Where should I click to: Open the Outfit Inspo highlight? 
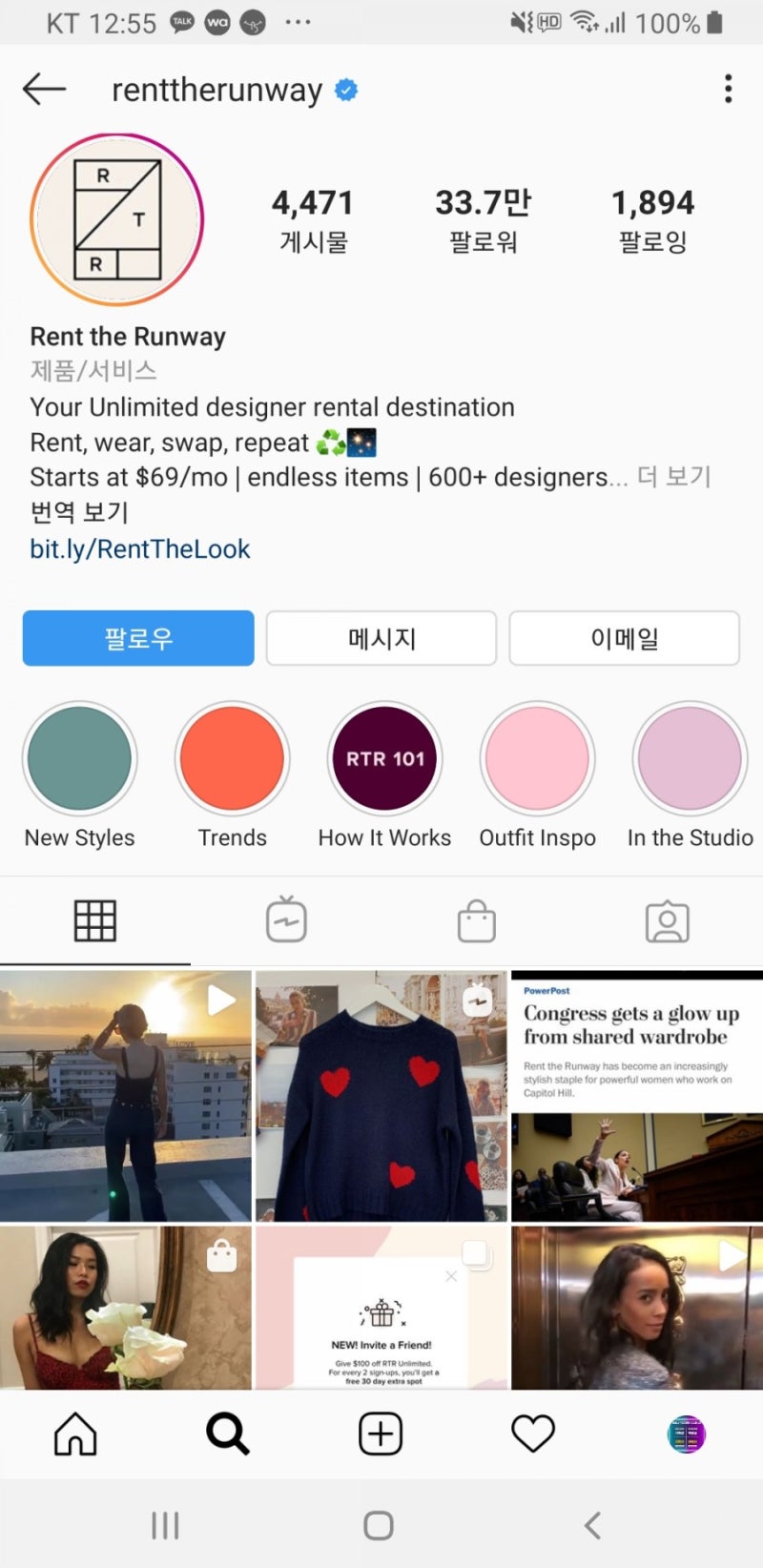coord(537,759)
